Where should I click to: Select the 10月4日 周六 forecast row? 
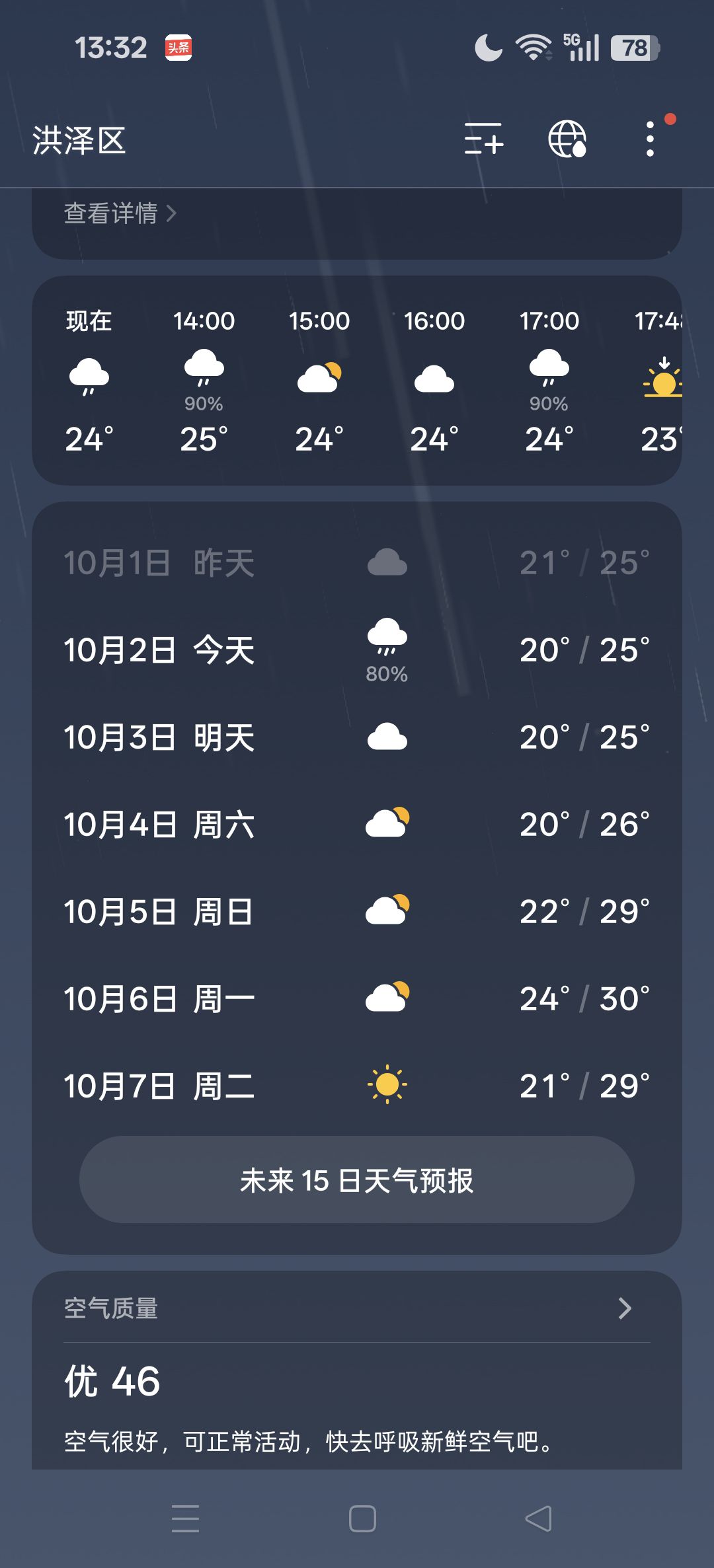(357, 825)
